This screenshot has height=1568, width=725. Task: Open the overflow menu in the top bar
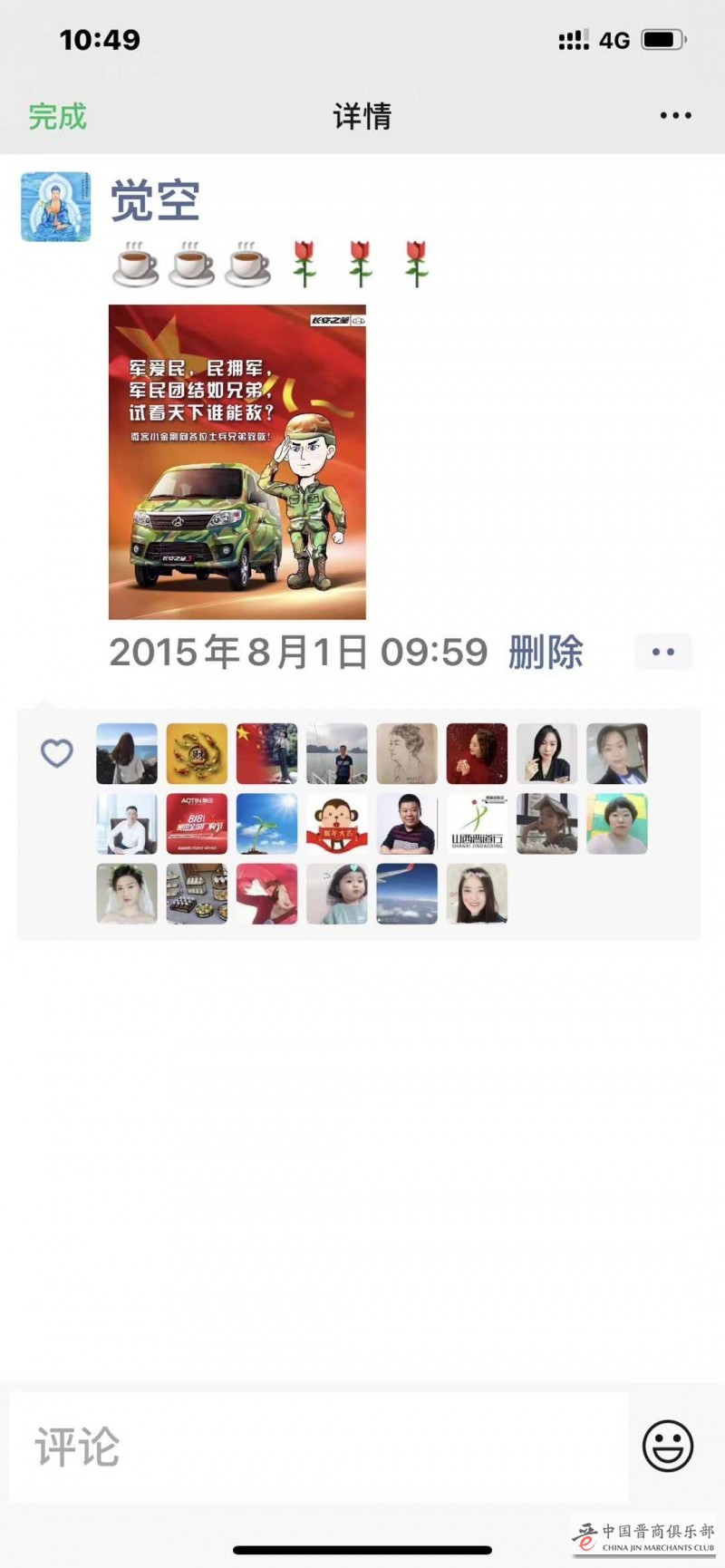675,116
